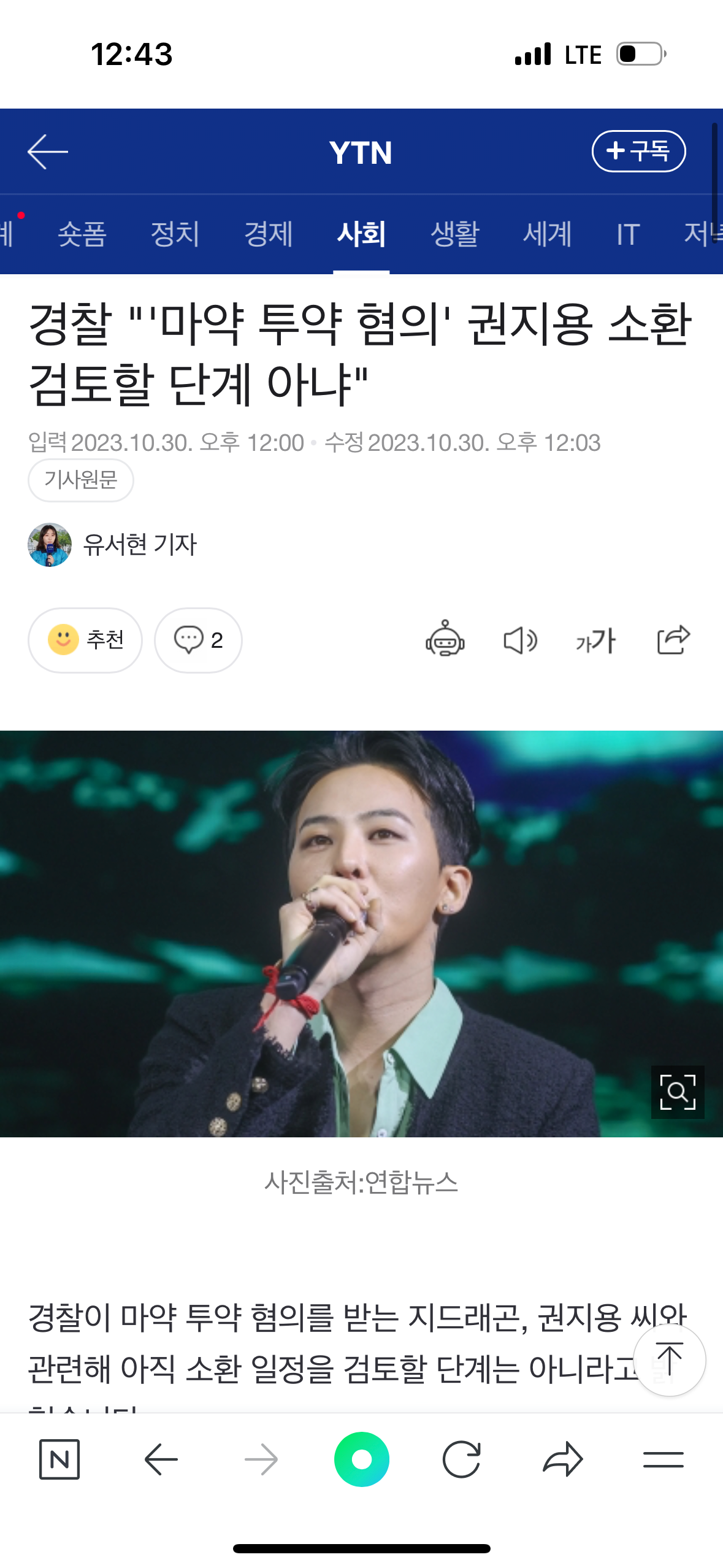This screenshot has width=723, height=1568.
Task: Open the comments with 2 replies
Action: [x=198, y=640]
